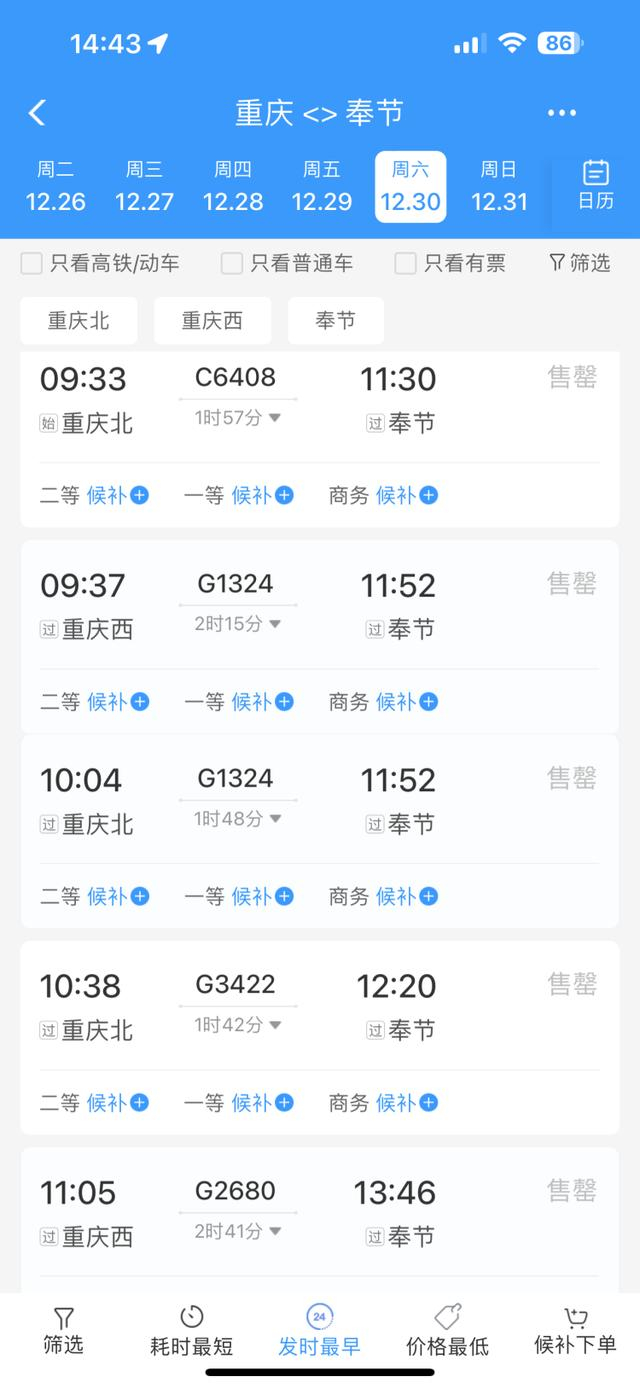Open 筛选 next to the checkboxes

pyautogui.click(x=580, y=263)
